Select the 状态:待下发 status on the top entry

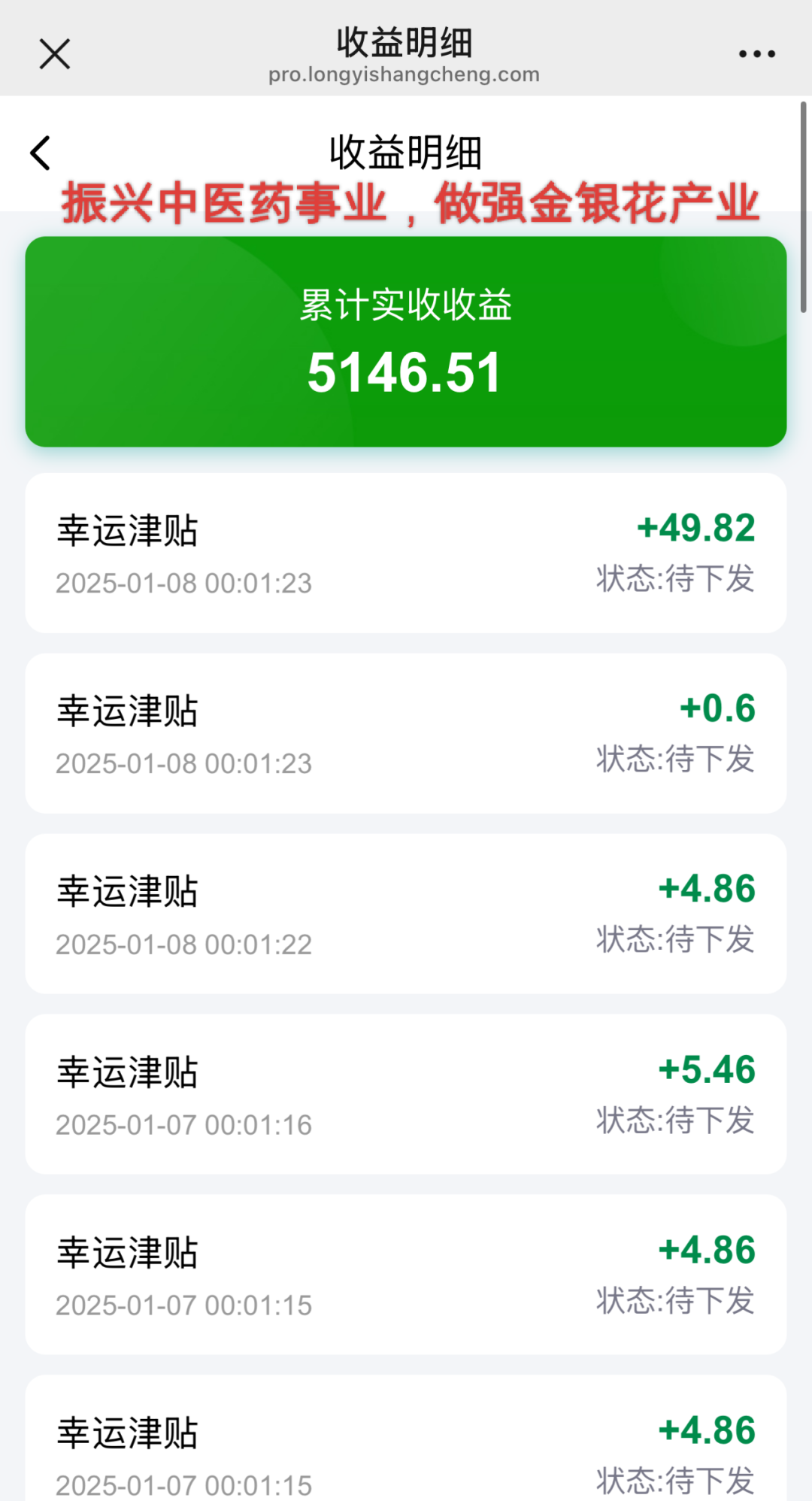coord(677,581)
